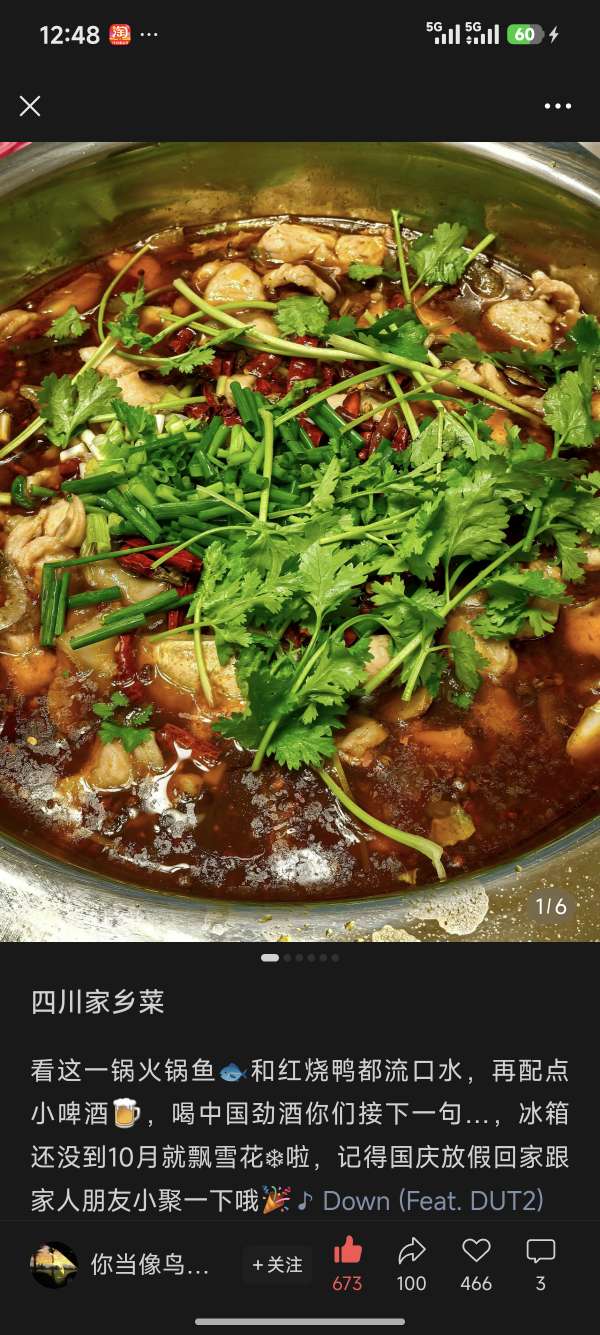This screenshot has width=600, height=1335.
Task: Share this post via the arrow icon
Action: (x=411, y=1251)
